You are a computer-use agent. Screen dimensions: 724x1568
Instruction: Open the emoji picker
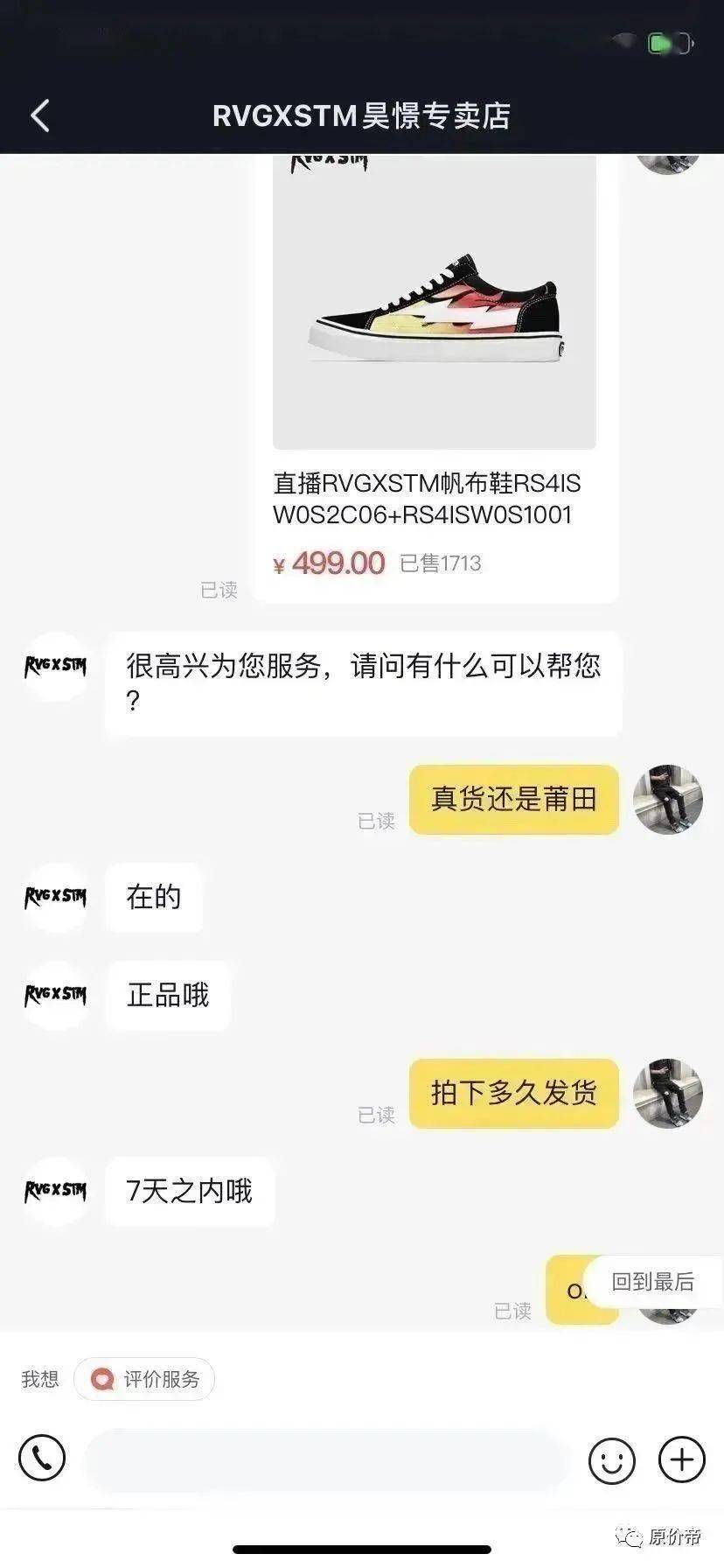611,1459
